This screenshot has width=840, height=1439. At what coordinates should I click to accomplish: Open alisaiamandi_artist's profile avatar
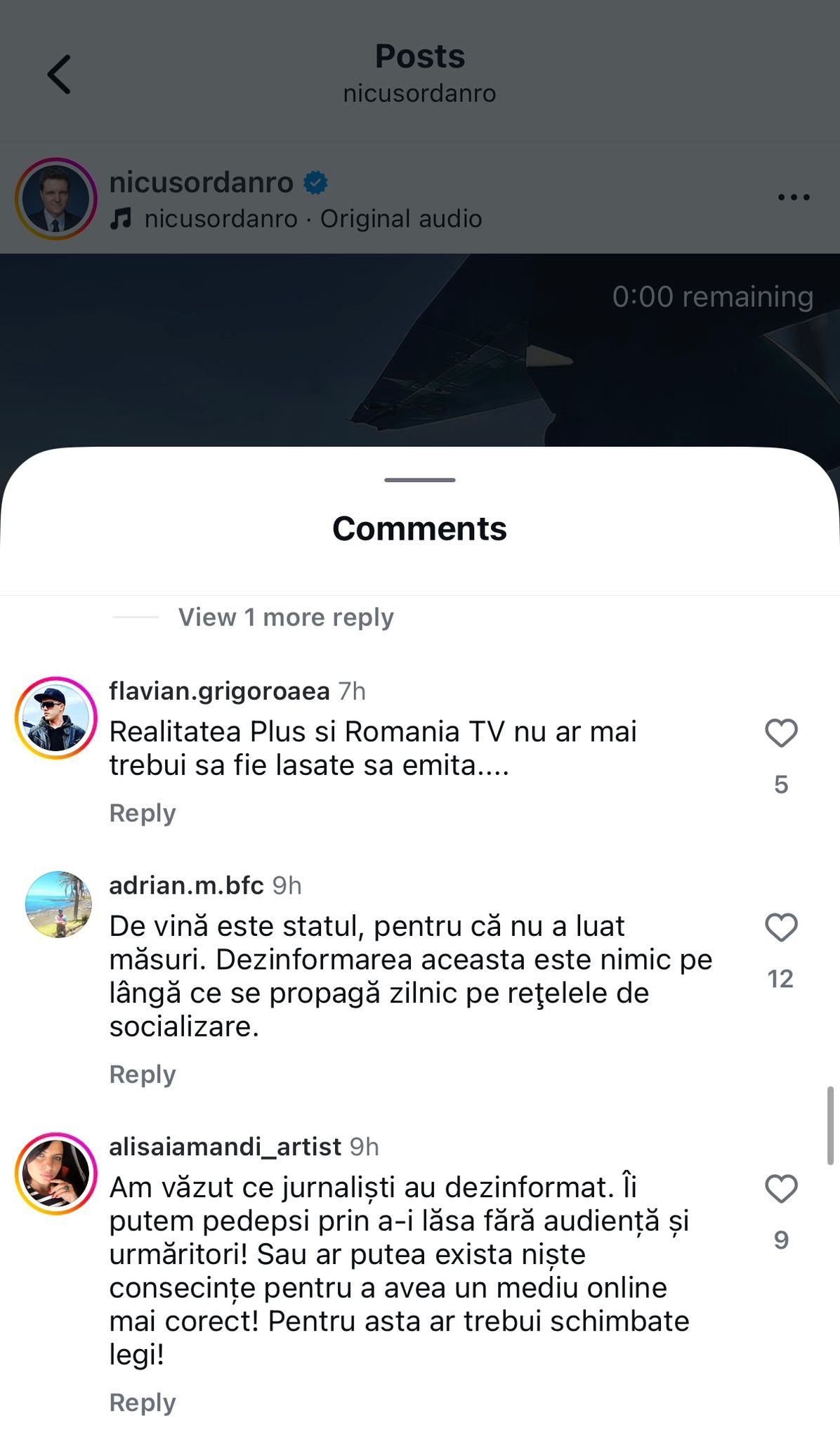click(56, 1173)
